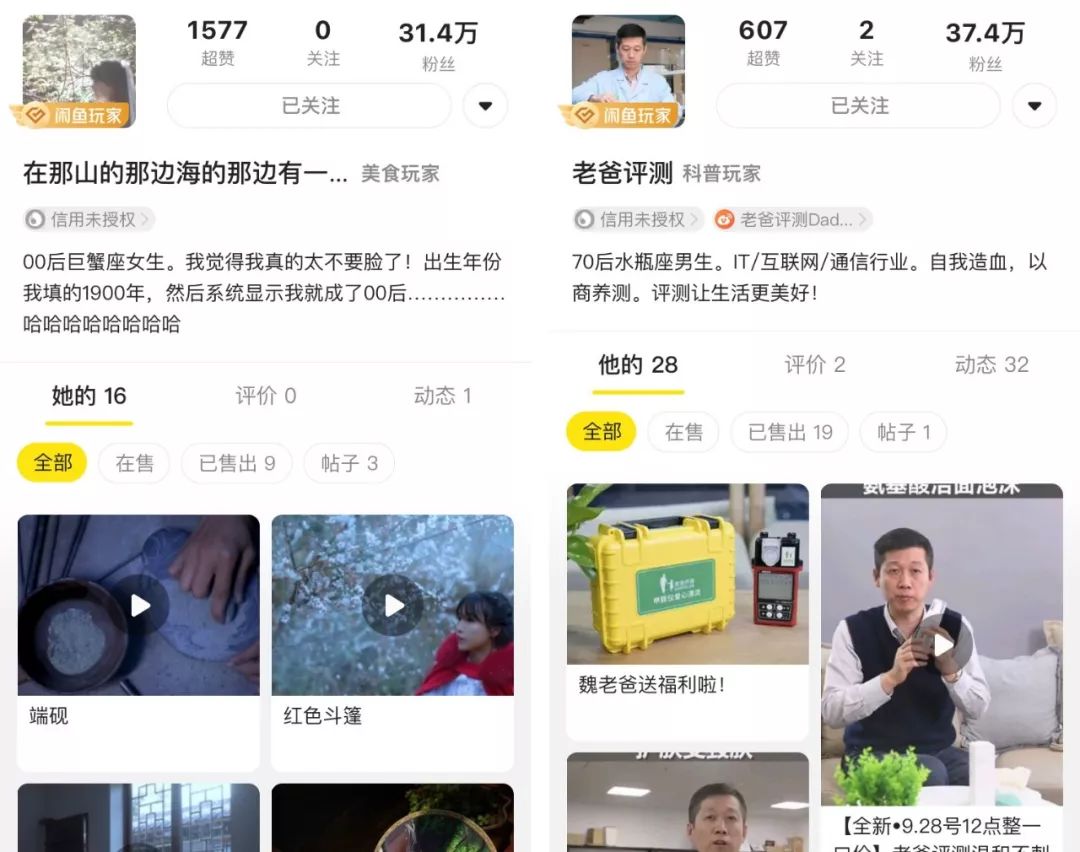Select 在售 chip under 她的 16
Viewport: 1080px width, 852px height.
pos(134,463)
